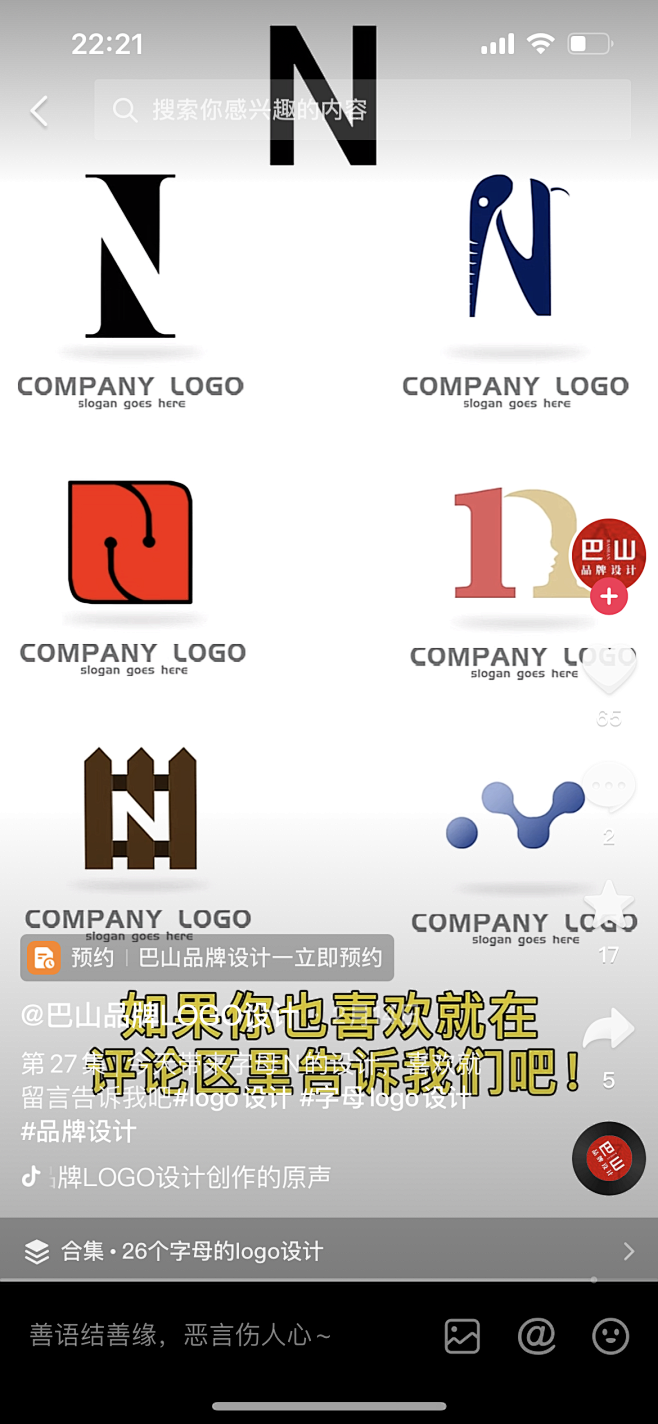Open the comments bubble icon
Screen dimensions: 658x1424
609,789
